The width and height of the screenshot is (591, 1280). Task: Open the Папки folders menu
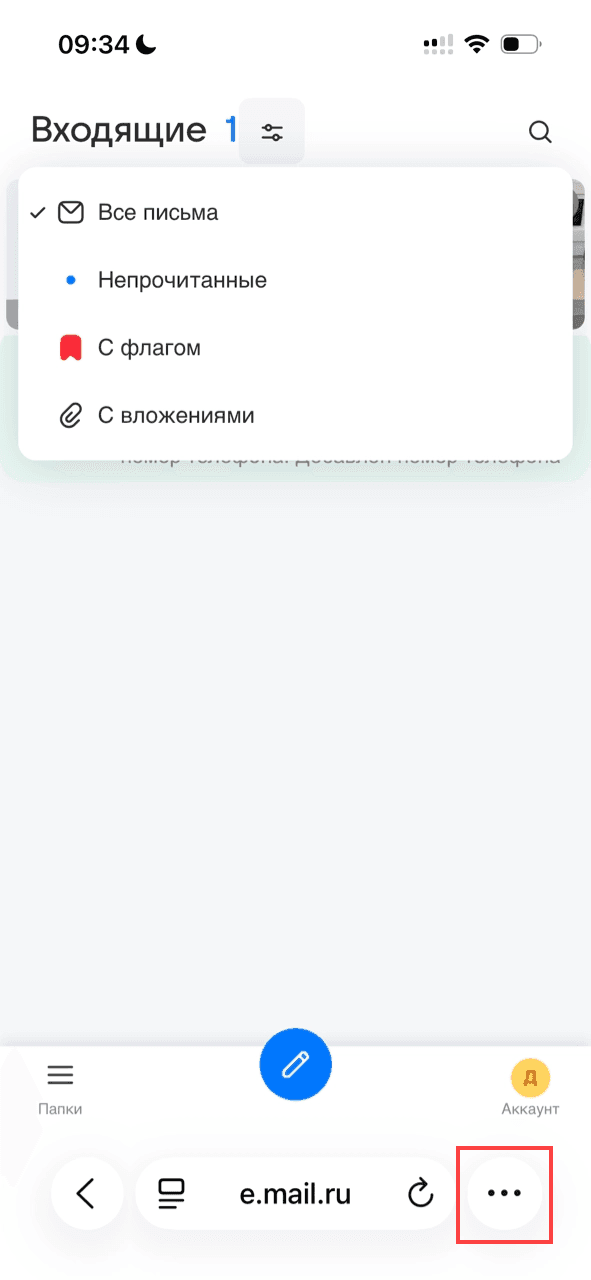coord(60,1089)
